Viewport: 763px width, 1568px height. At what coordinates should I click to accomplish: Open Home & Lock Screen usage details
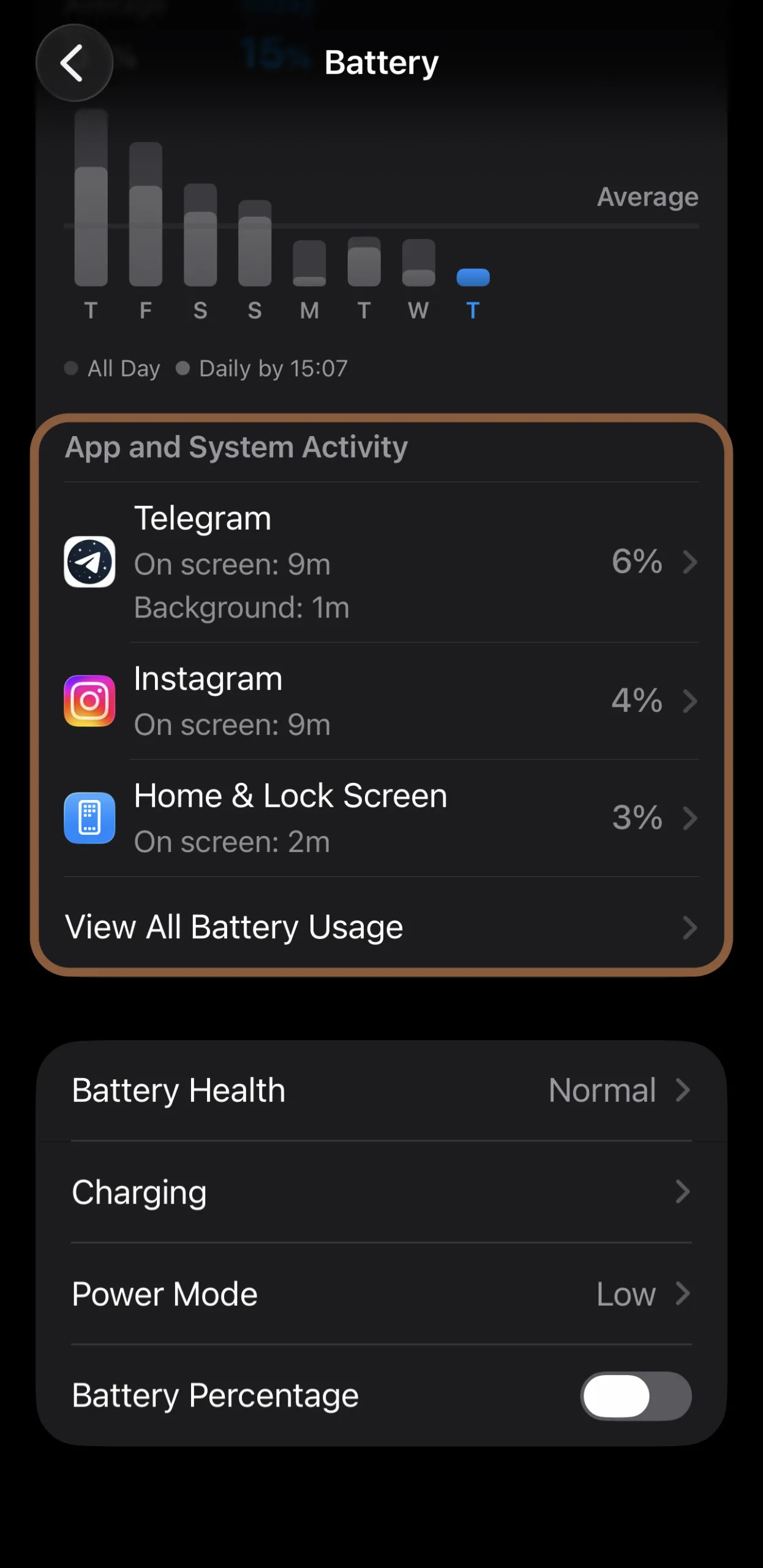(381, 818)
